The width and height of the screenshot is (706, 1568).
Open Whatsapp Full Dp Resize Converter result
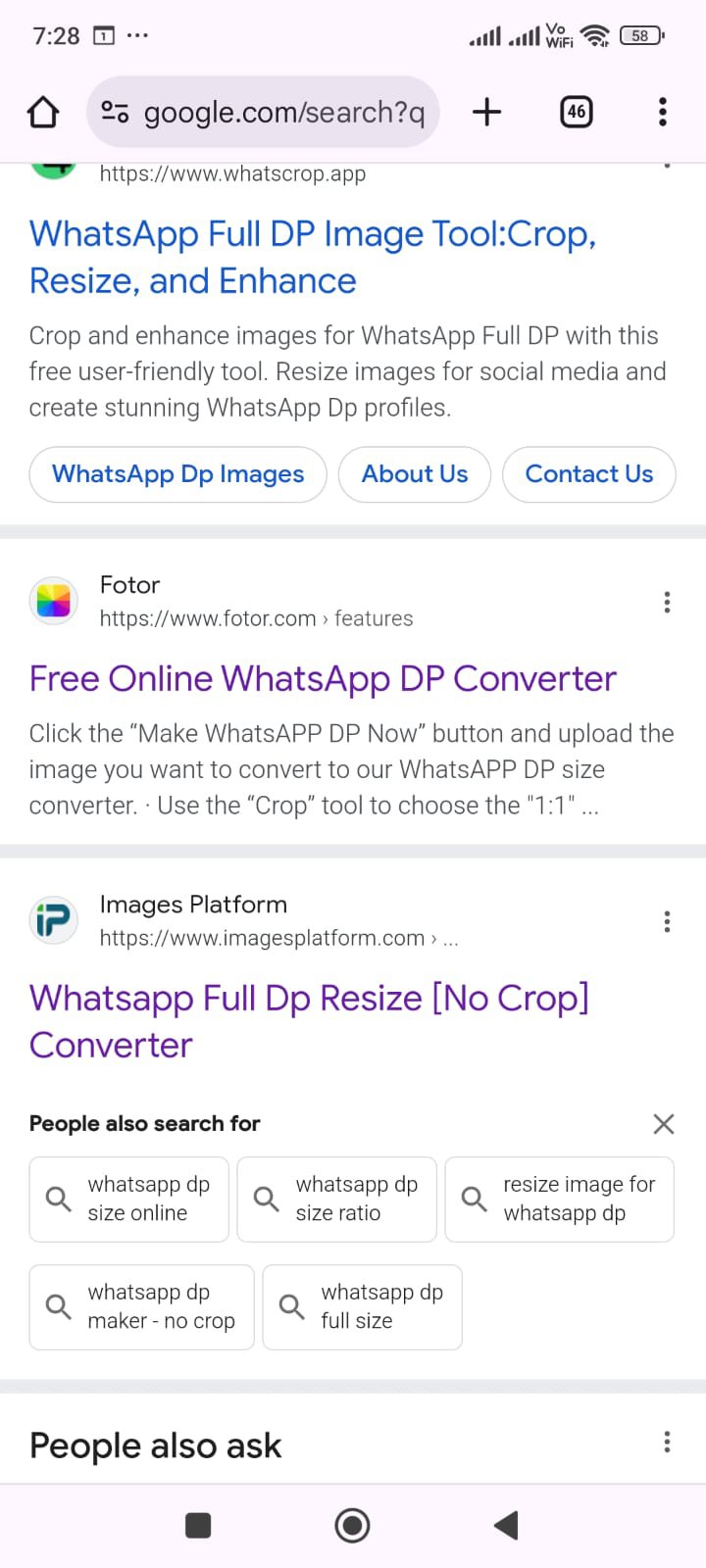(309, 1021)
